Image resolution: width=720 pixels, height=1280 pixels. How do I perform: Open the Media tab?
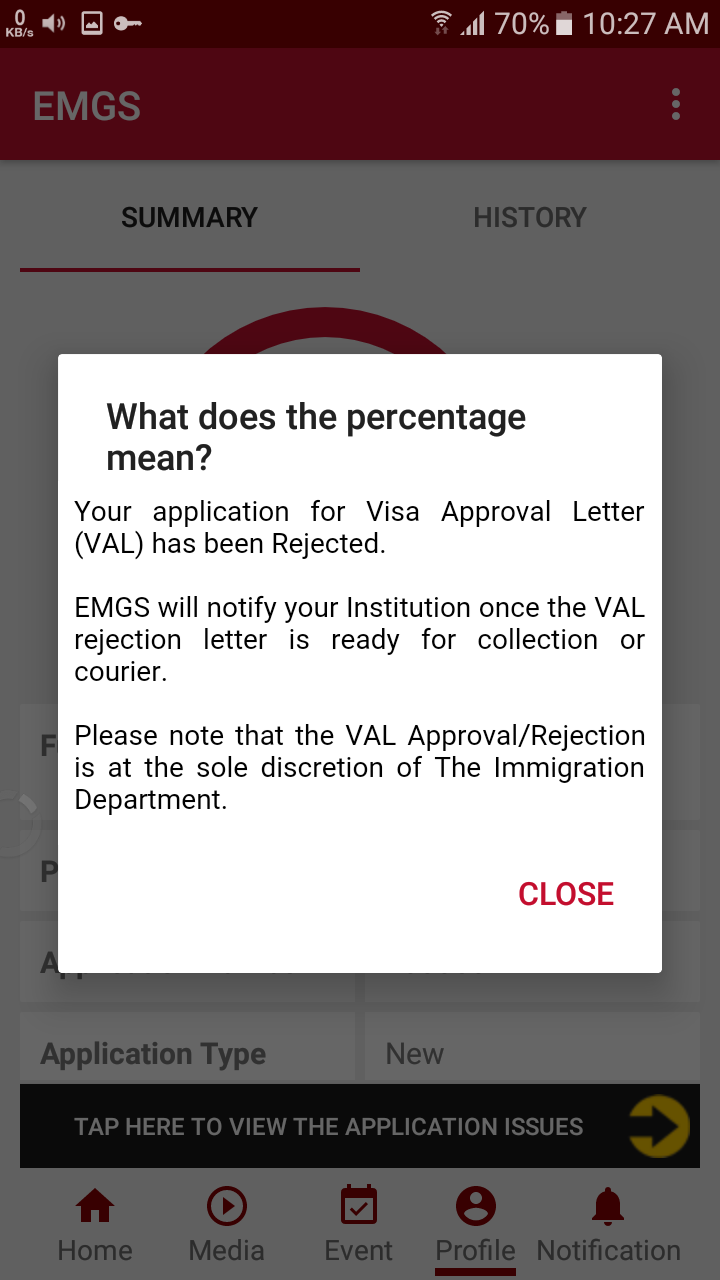coord(227,1226)
